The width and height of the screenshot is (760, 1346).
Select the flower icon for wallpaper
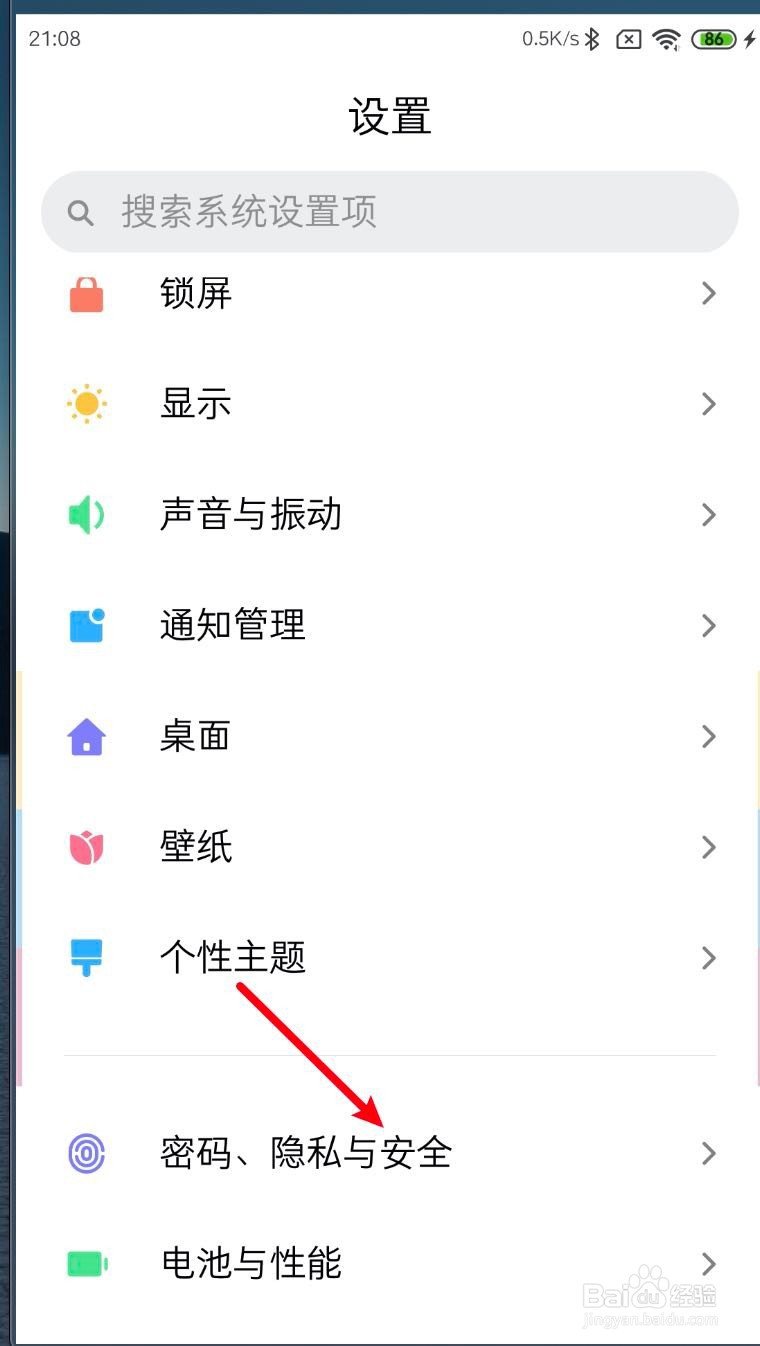coord(86,847)
